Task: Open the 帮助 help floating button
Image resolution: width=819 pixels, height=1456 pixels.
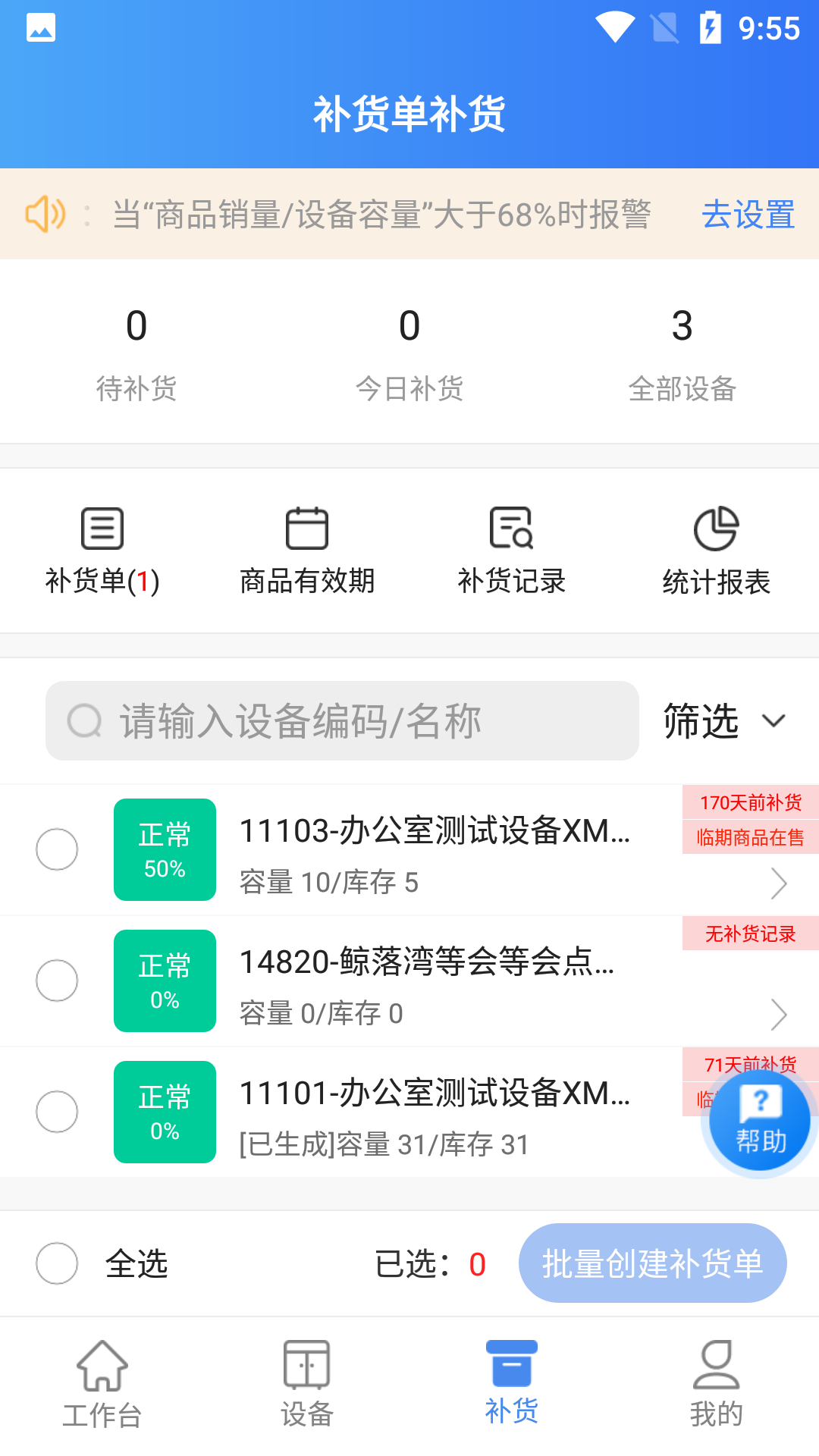Action: pos(760,1121)
